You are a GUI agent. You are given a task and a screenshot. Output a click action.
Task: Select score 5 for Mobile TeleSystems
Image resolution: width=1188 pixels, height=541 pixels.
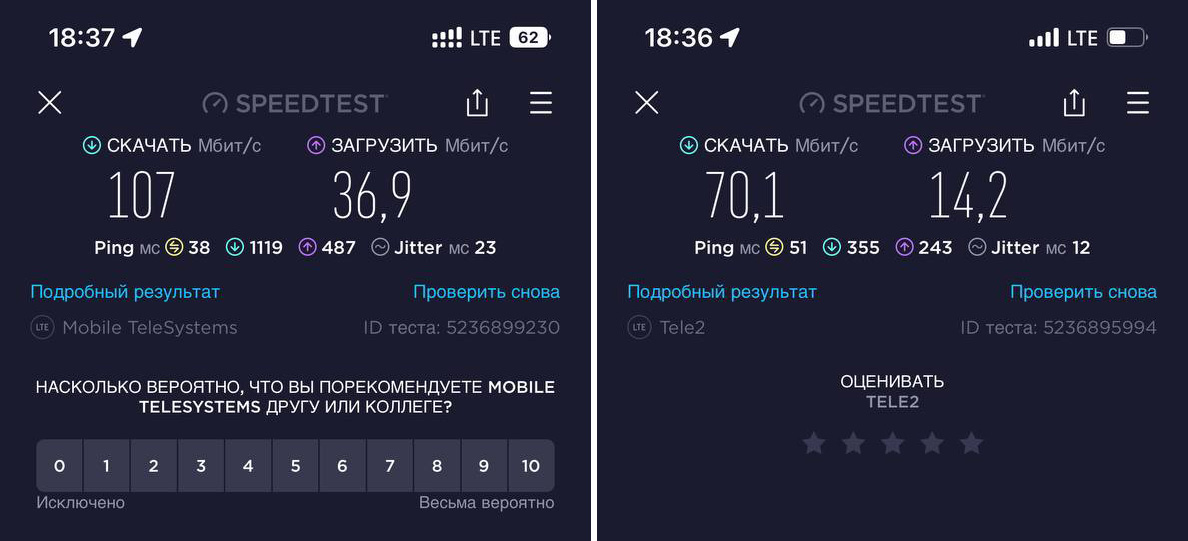pyautogui.click(x=295, y=466)
